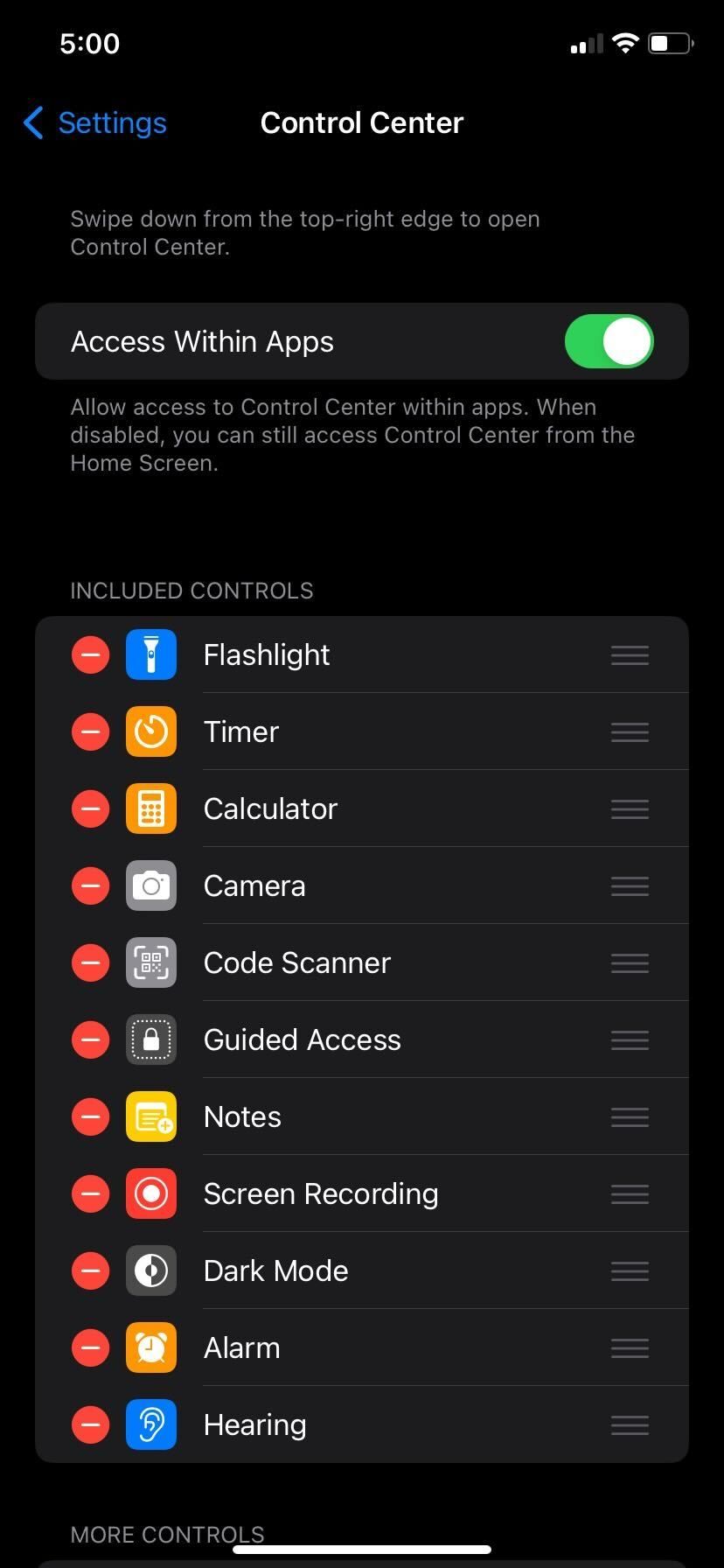
Task: Remove Guided Access control
Action: point(90,1039)
